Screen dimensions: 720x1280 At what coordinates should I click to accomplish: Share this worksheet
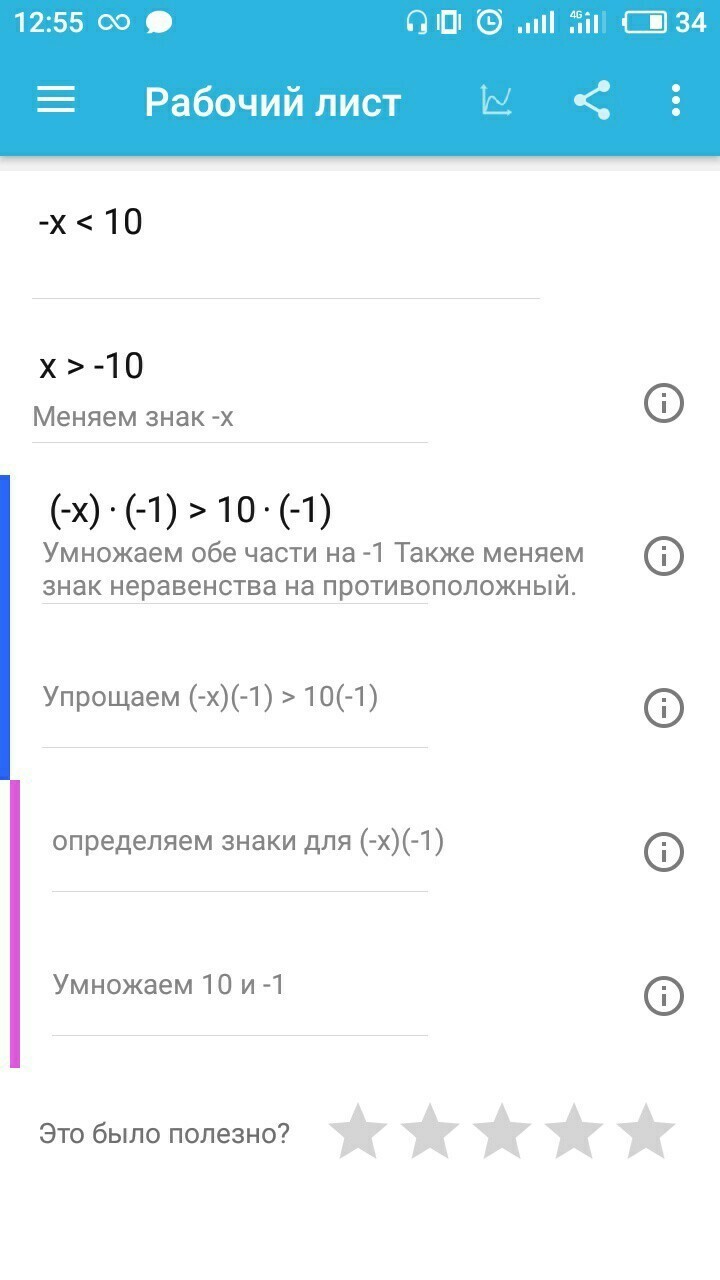click(592, 100)
